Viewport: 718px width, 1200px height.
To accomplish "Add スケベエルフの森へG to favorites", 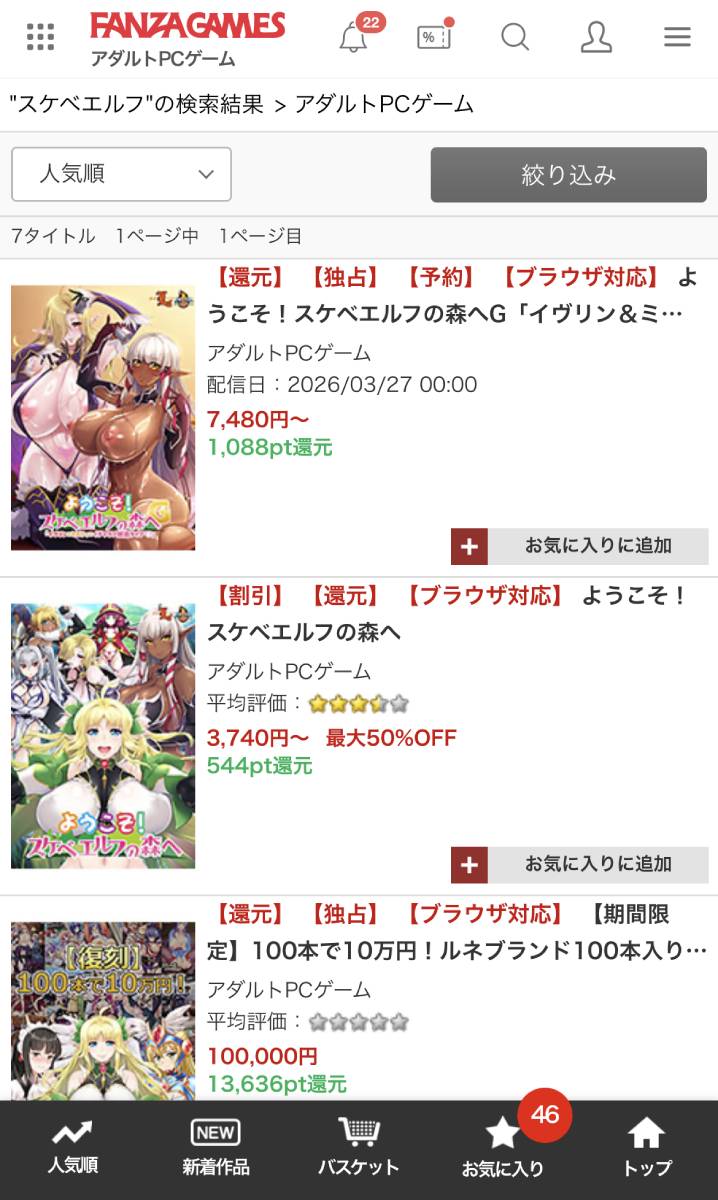I will click(580, 546).
